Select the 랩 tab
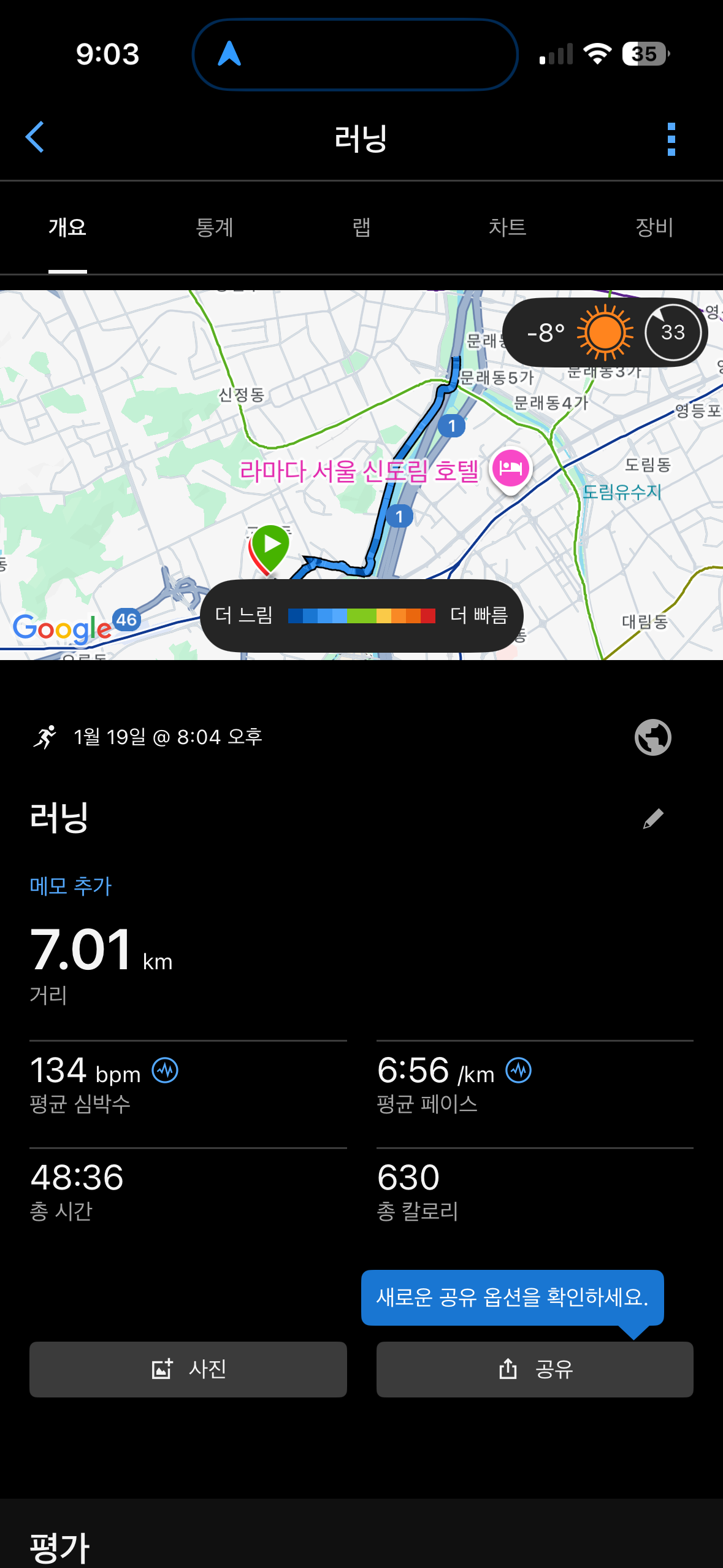Screen dimensions: 723x1568 (x=362, y=227)
